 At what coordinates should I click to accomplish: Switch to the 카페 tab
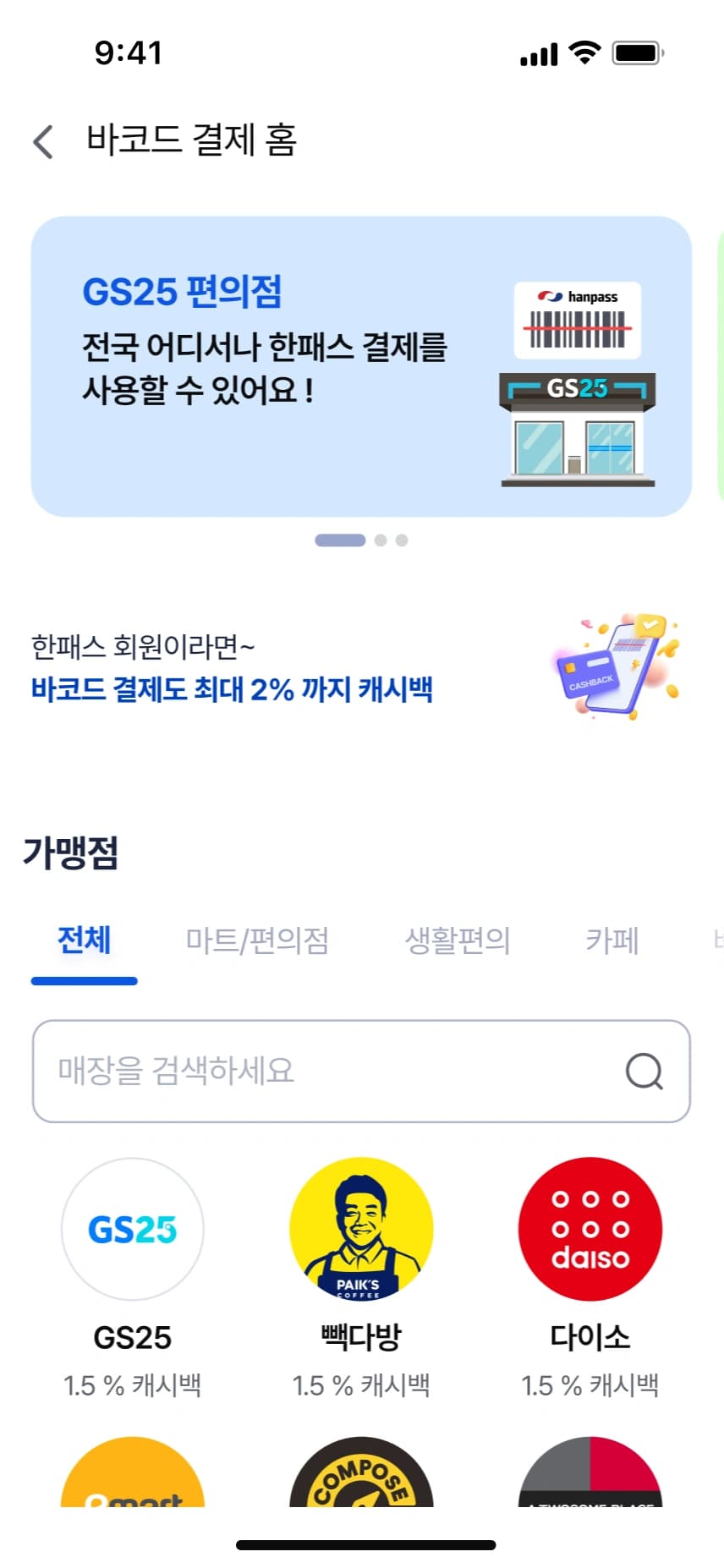[612, 940]
